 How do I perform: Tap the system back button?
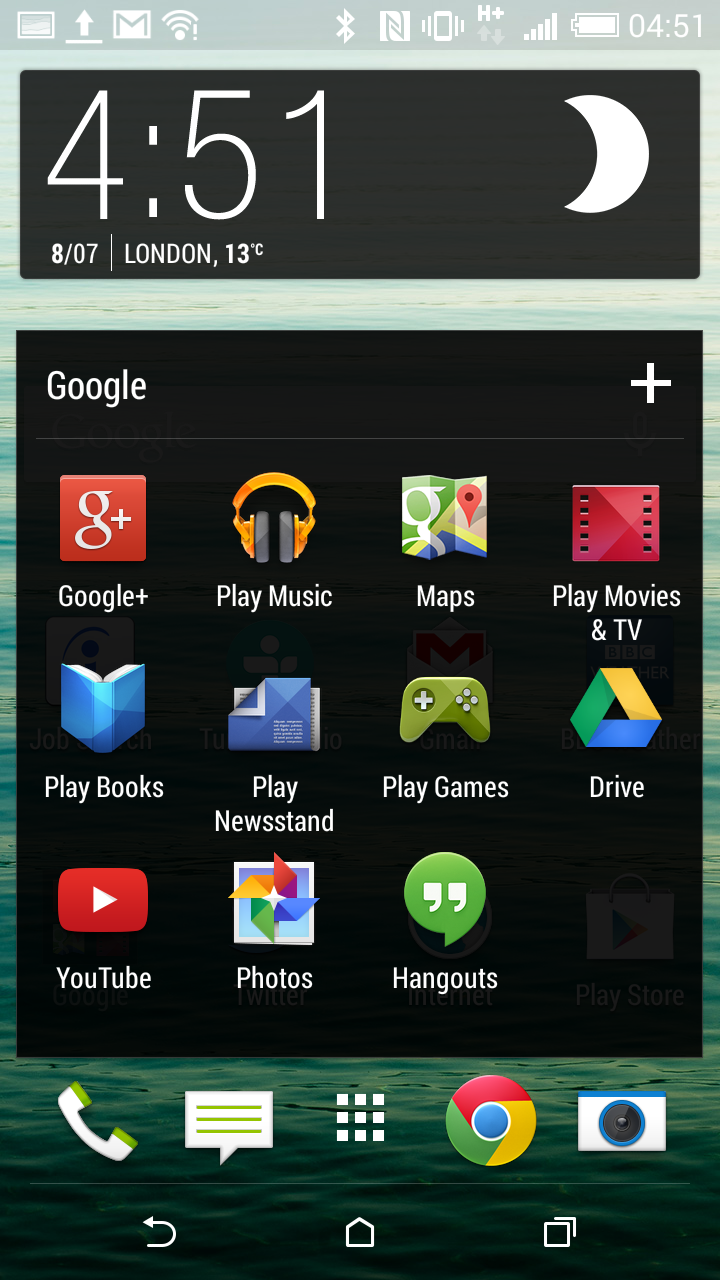coord(159,1232)
